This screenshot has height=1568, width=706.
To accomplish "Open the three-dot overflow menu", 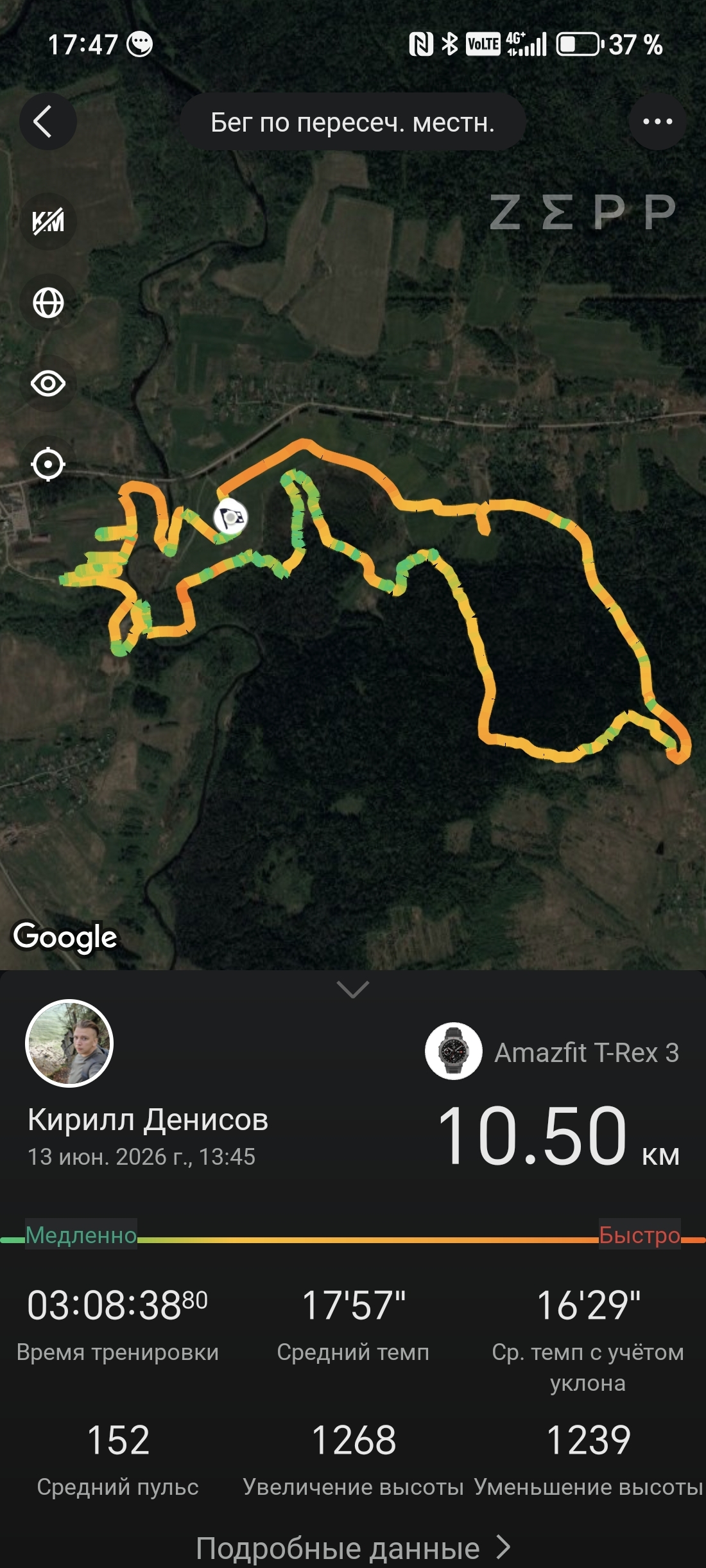I will [x=657, y=121].
